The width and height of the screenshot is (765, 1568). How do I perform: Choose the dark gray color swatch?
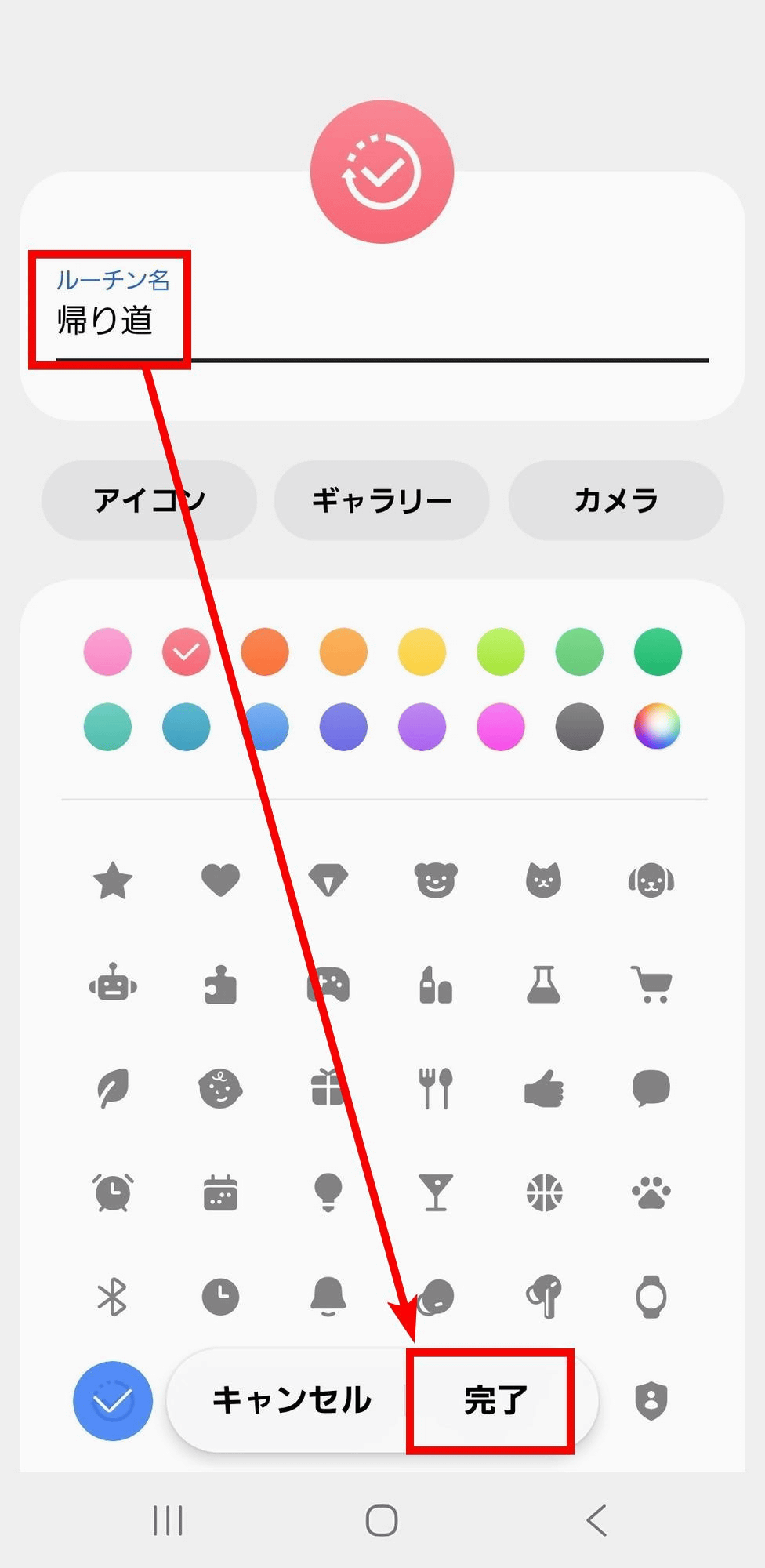pyautogui.click(x=578, y=727)
